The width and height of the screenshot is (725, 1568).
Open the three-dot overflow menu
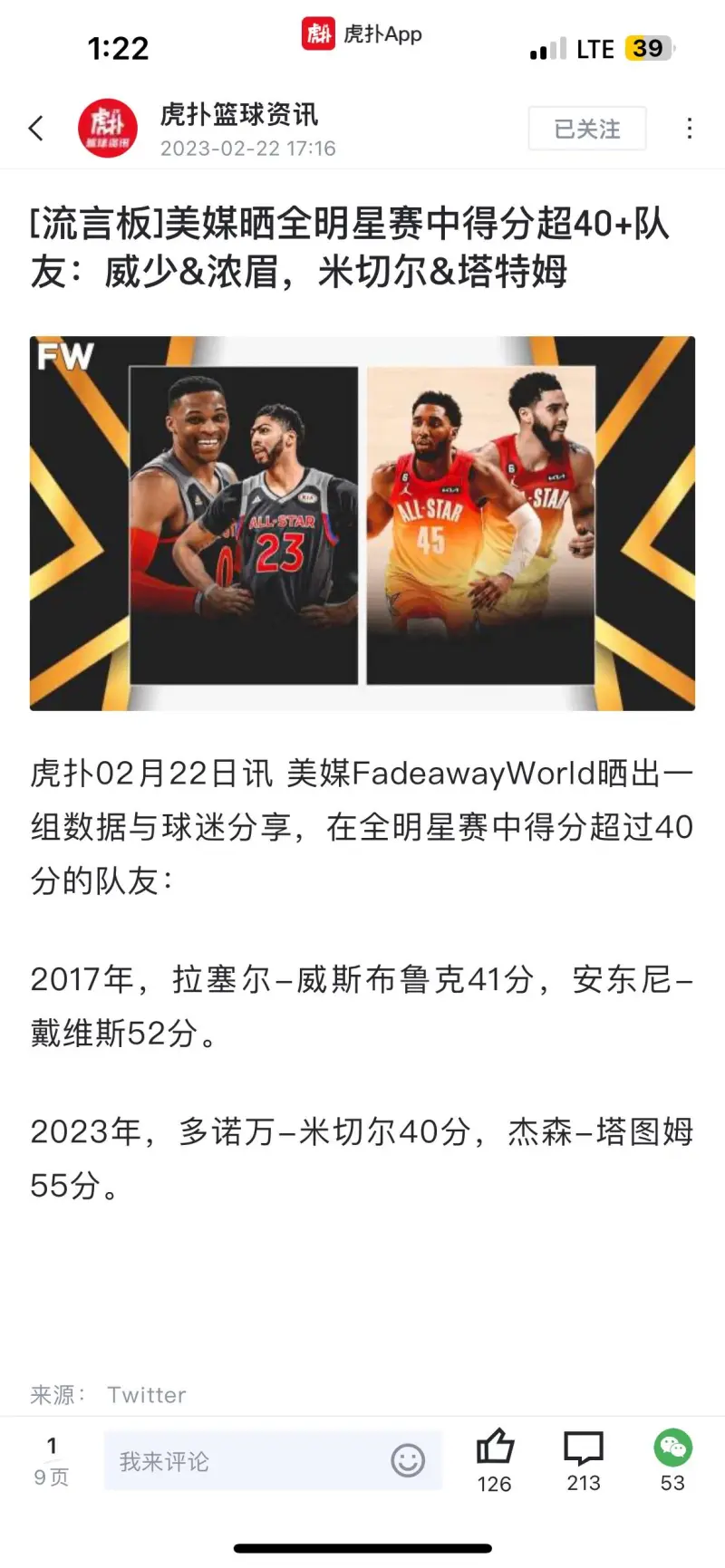pos(690,129)
